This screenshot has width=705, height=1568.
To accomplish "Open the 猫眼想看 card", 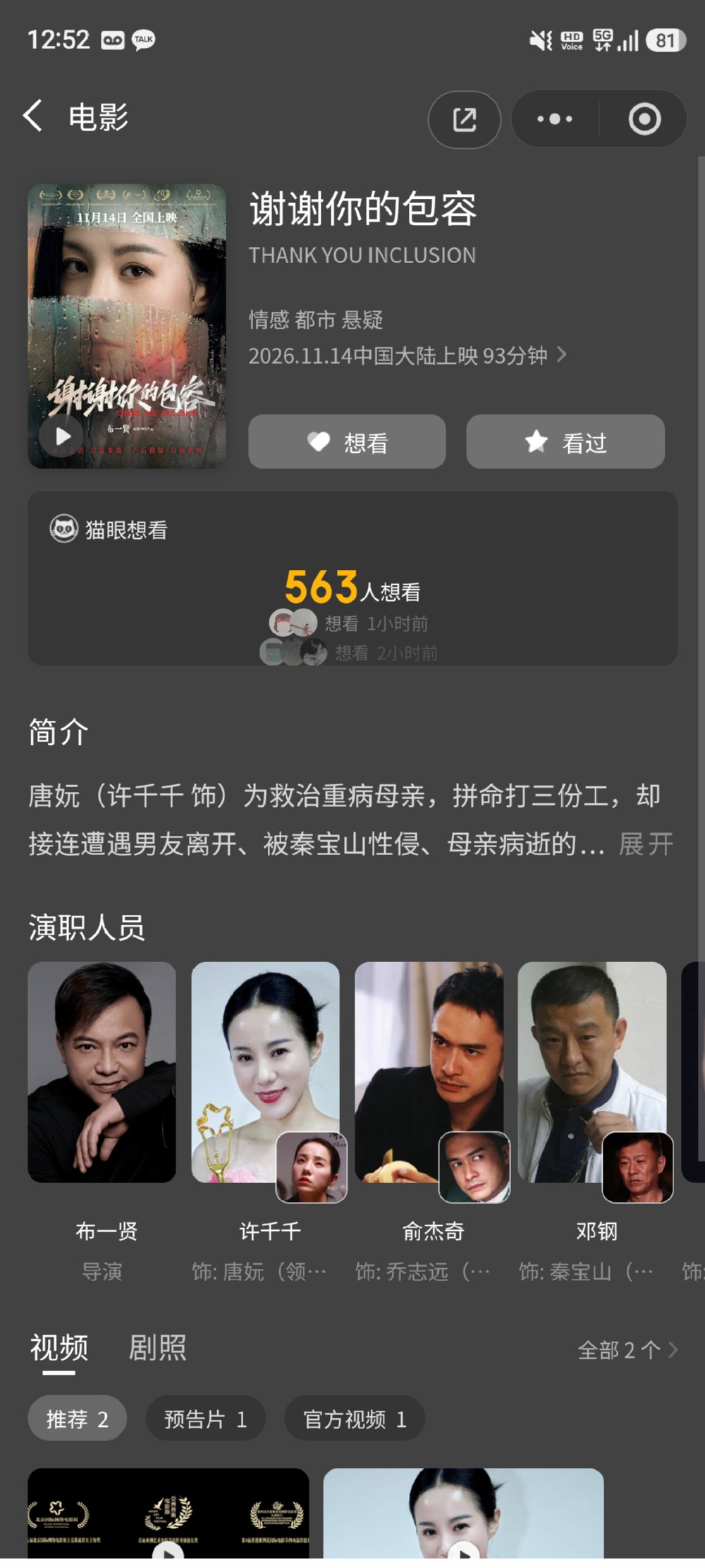I will (x=352, y=578).
